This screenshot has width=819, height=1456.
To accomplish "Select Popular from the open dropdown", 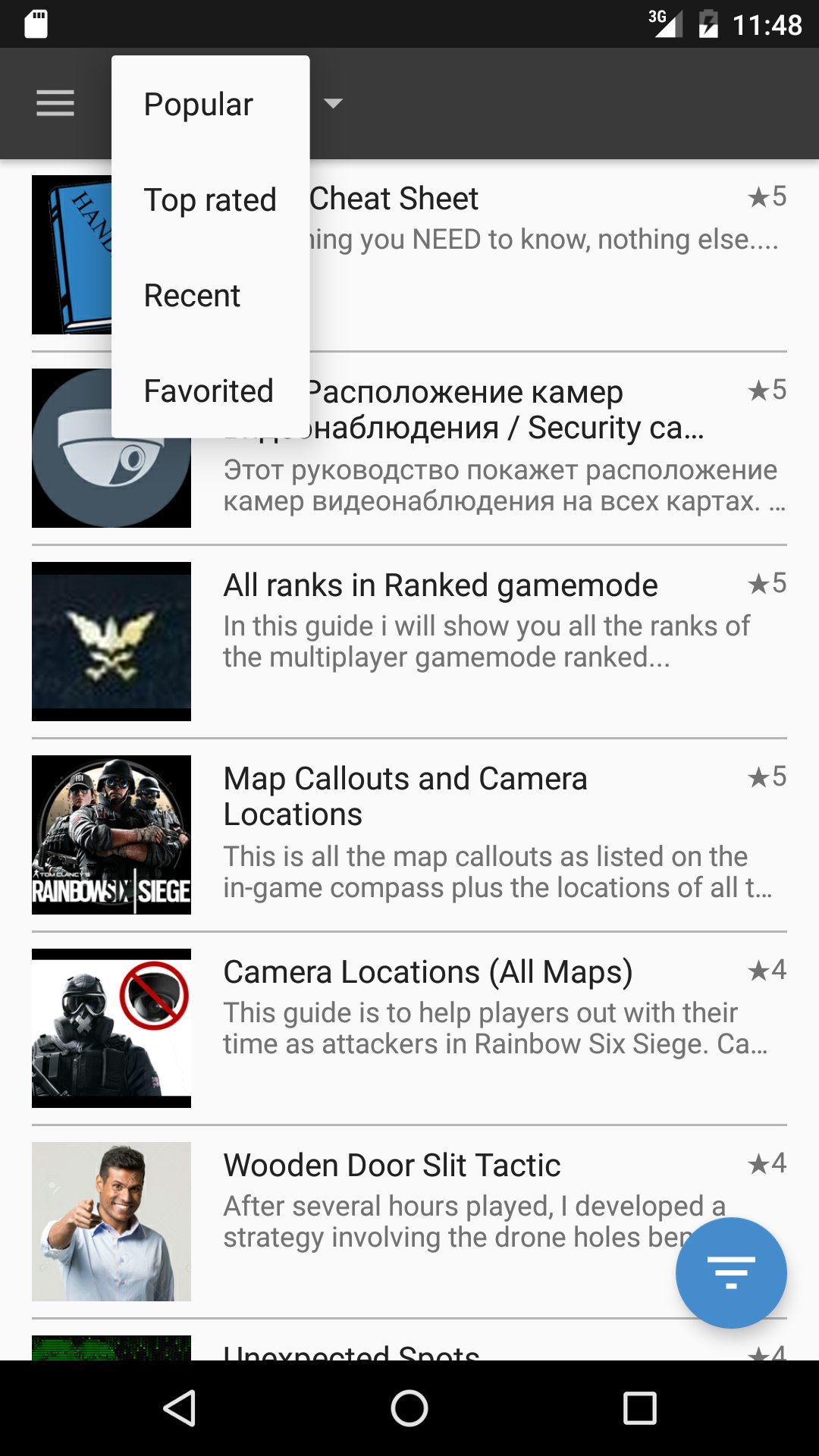I will pos(198,104).
